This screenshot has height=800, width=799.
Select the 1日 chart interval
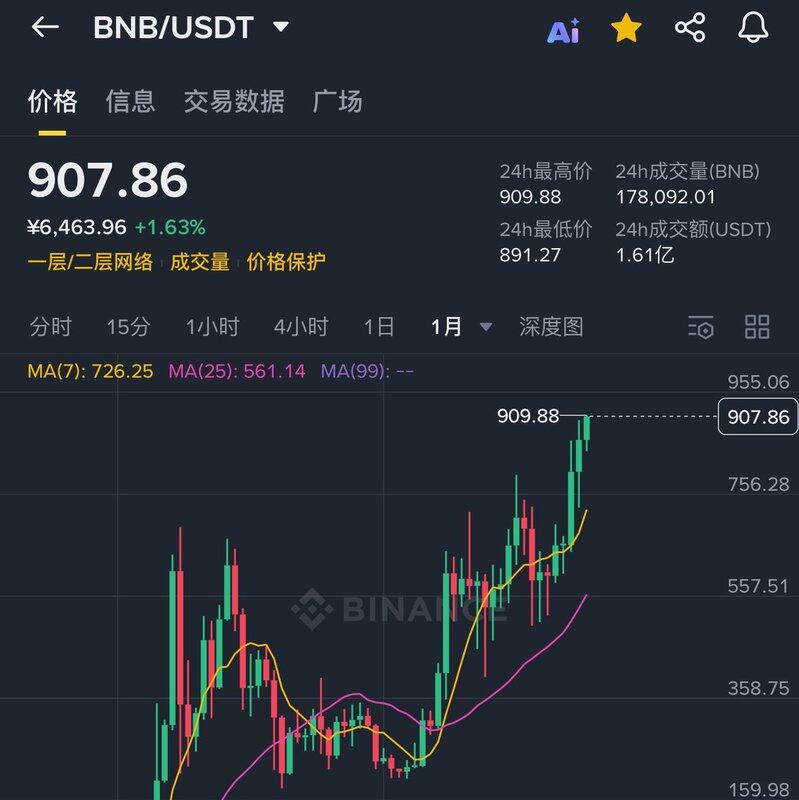379,327
